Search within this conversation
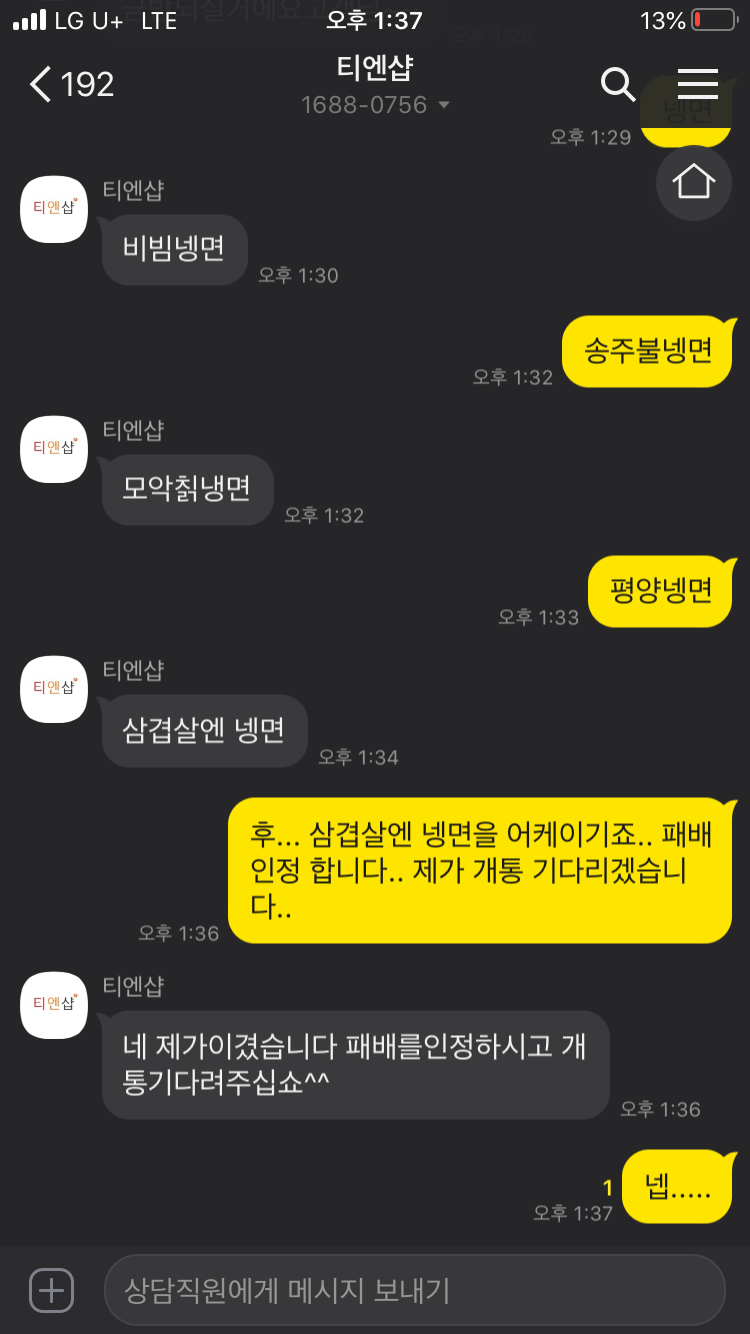Viewport: 750px width, 1334px height. [618, 85]
